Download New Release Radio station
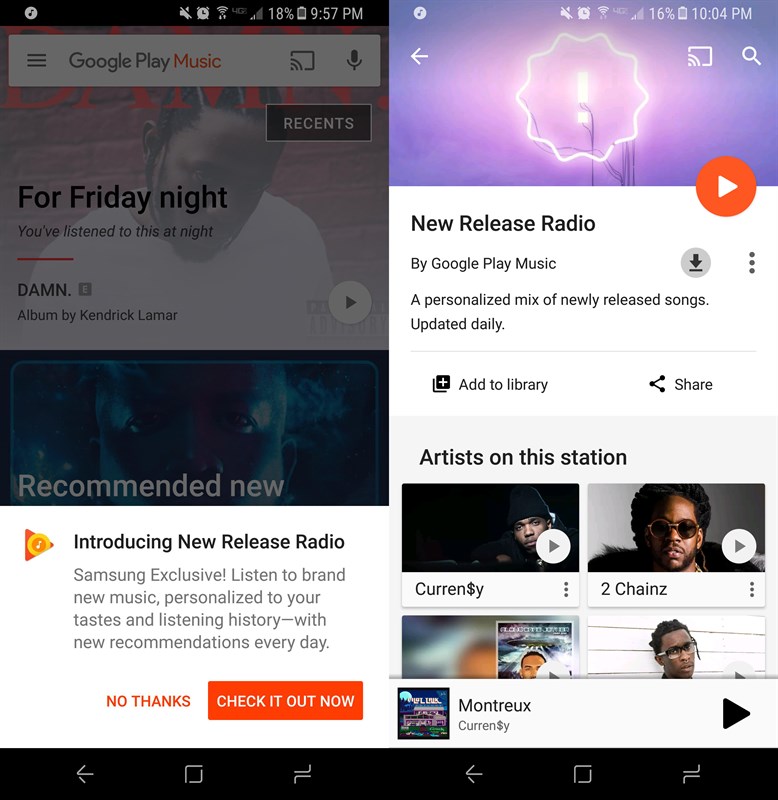The image size is (778, 800). pyautogui.click(x=696, y=263)
